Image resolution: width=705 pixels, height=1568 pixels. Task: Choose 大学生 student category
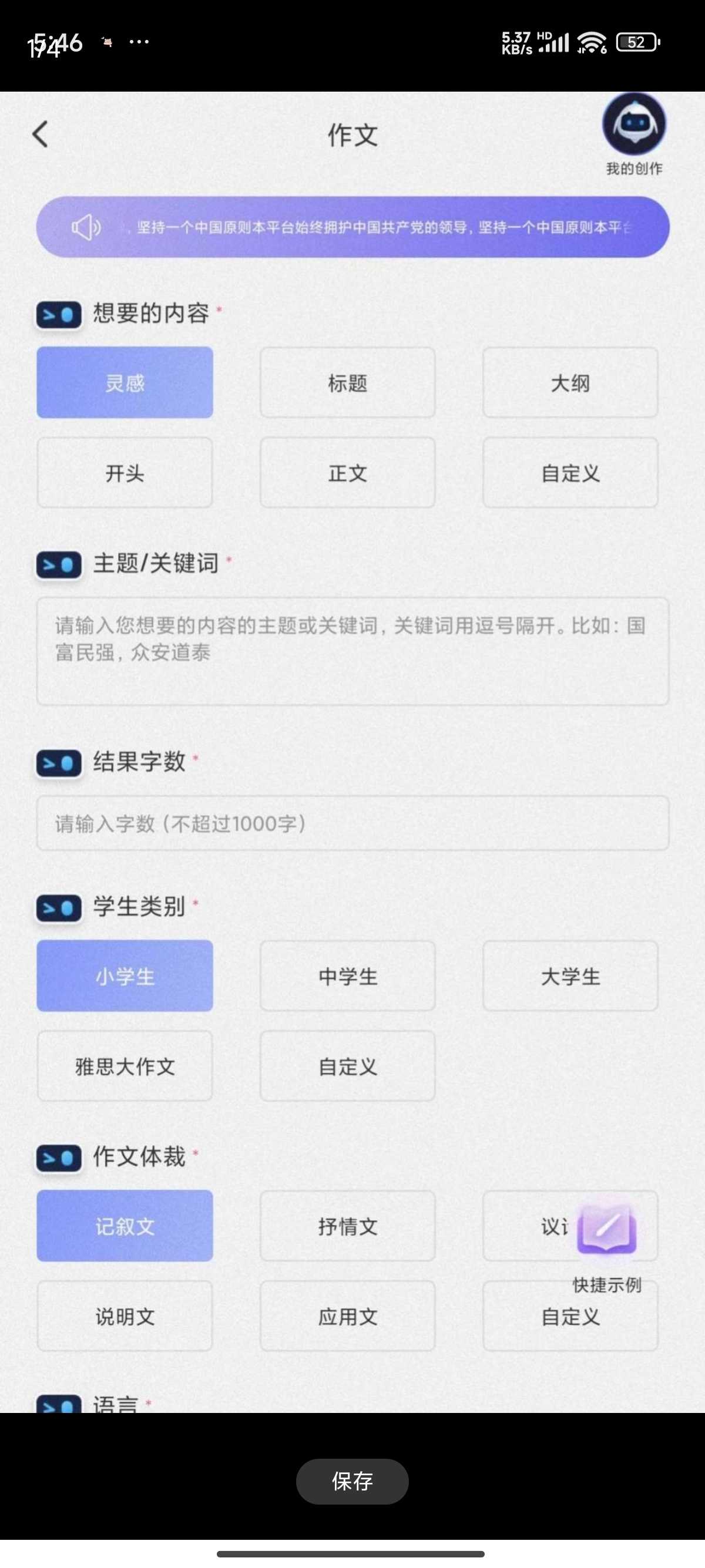(570, 977)
